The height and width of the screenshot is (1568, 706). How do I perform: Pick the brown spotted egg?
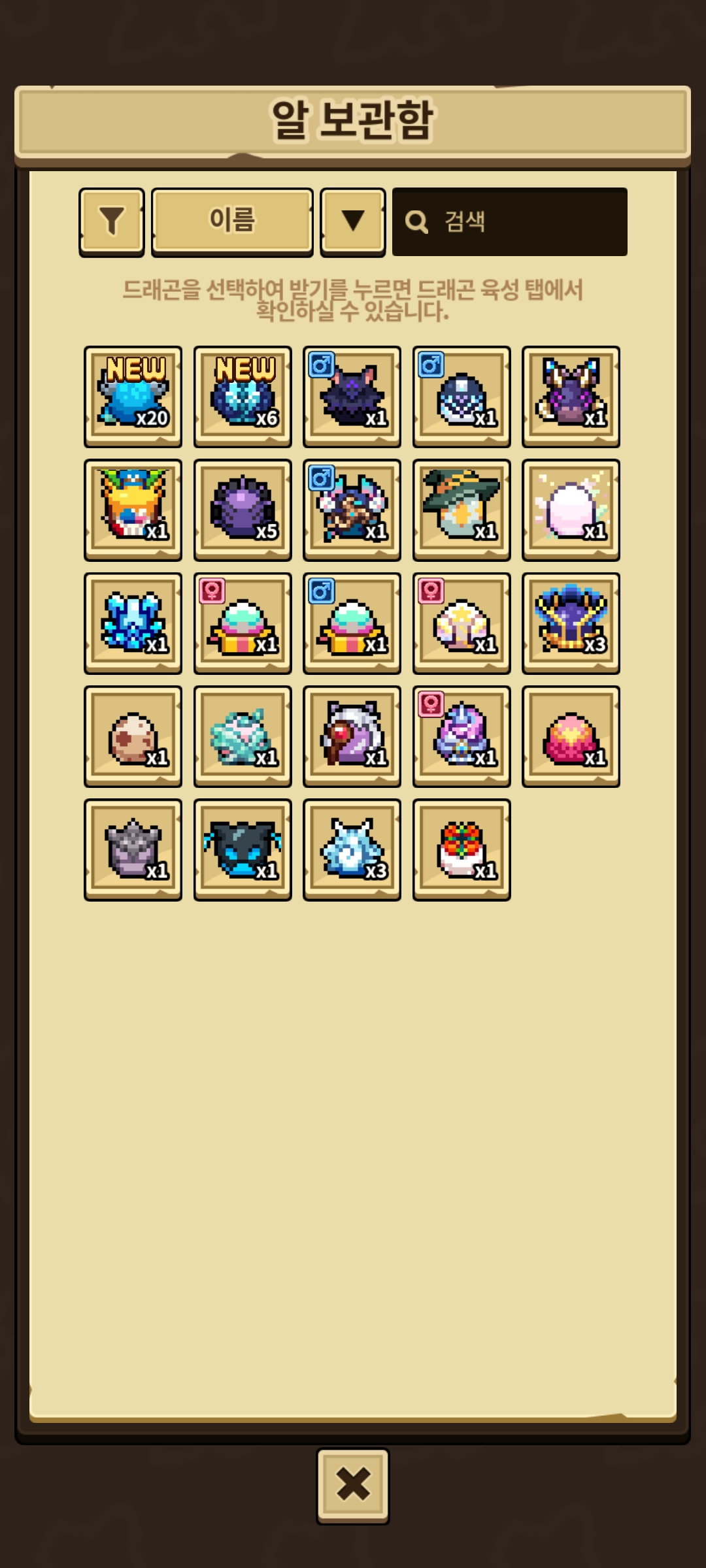point(133,736)
